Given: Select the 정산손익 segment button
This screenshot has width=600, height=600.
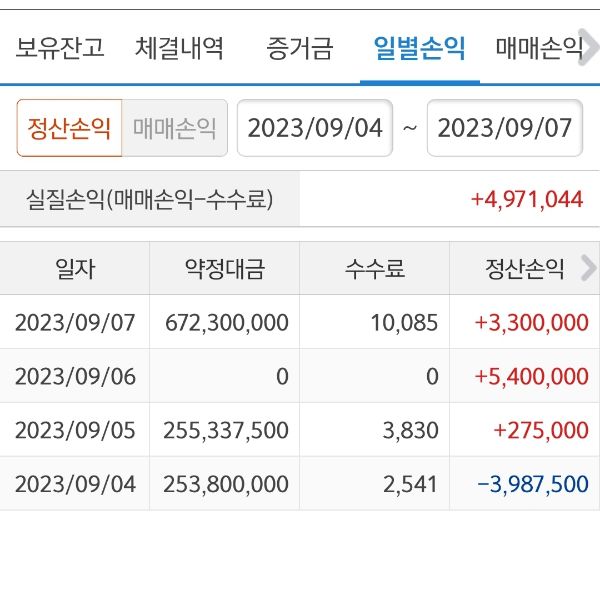Looking at the screenshot, I should coord(69,128).
